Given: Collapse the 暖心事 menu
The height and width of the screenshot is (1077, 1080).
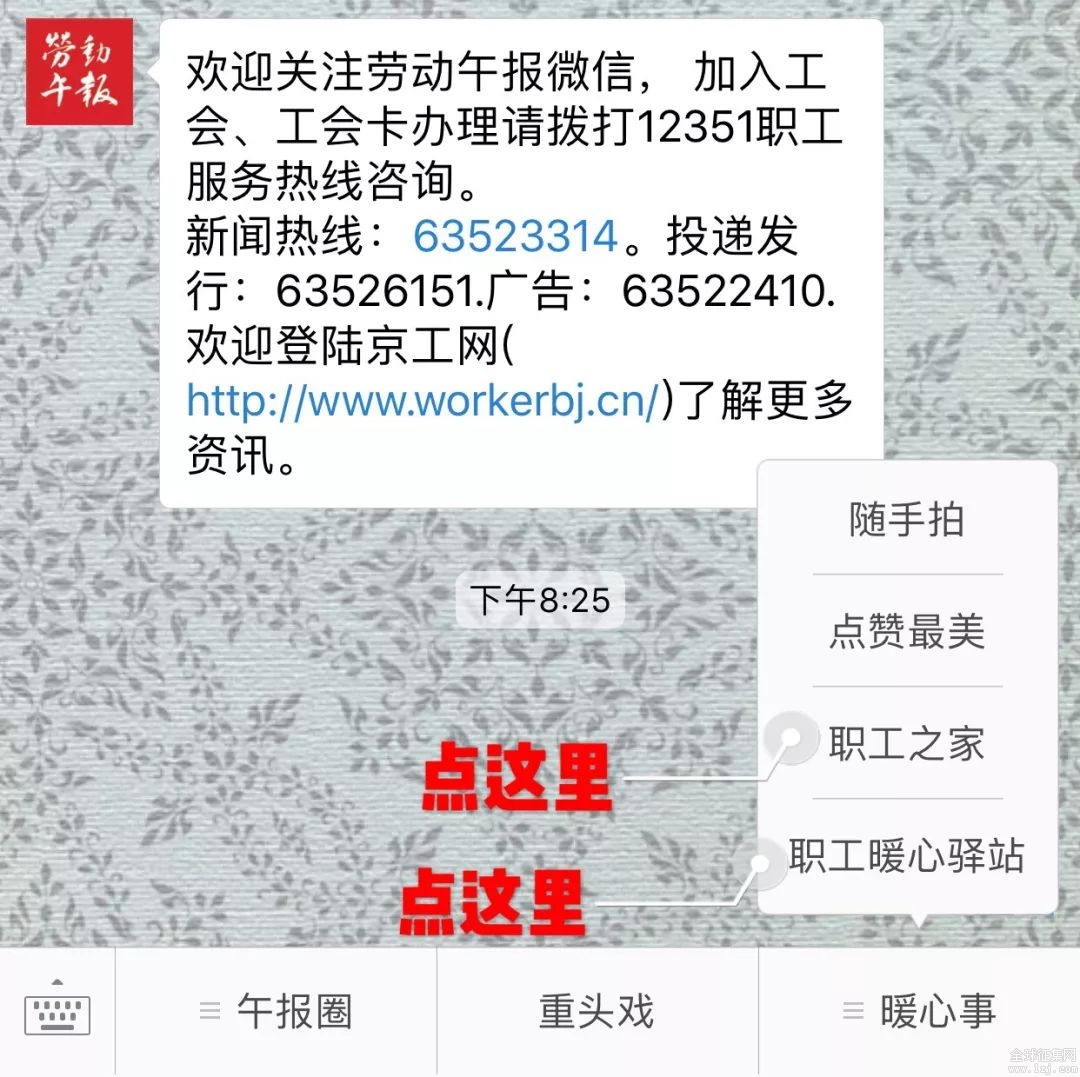Looking at the screenshot, I should 919,1011.
